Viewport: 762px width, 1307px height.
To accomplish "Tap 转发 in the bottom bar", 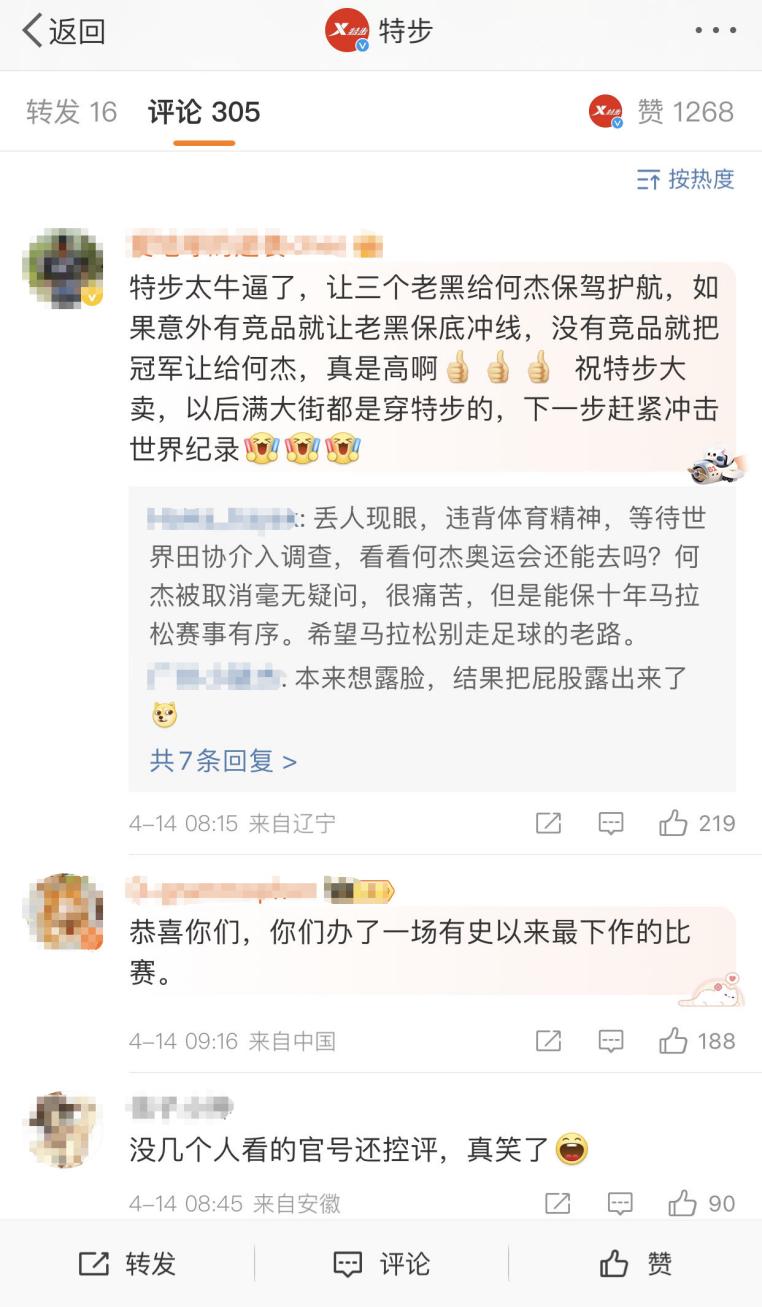I will pos(127,1263).
